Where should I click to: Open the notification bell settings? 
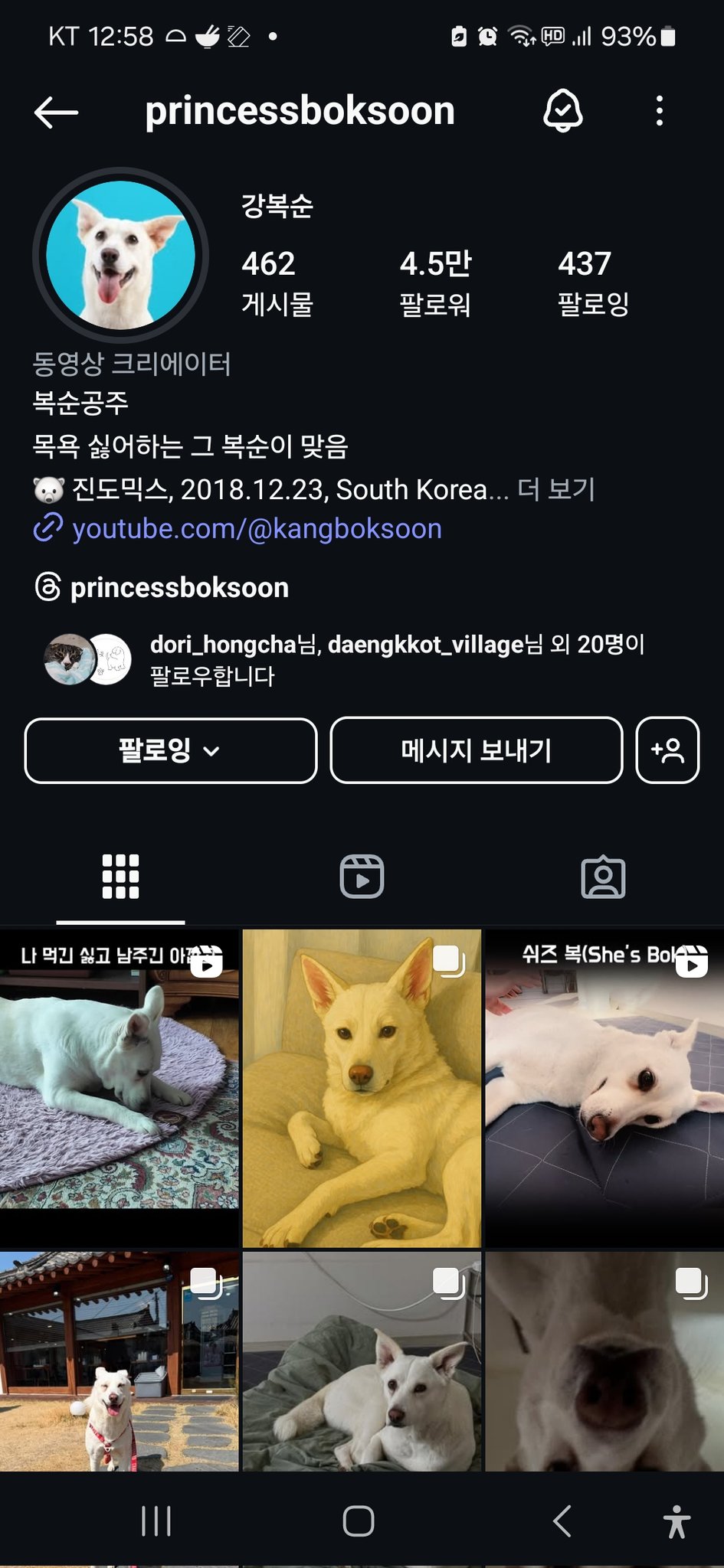pyautogui.click(x=562, y=111)
